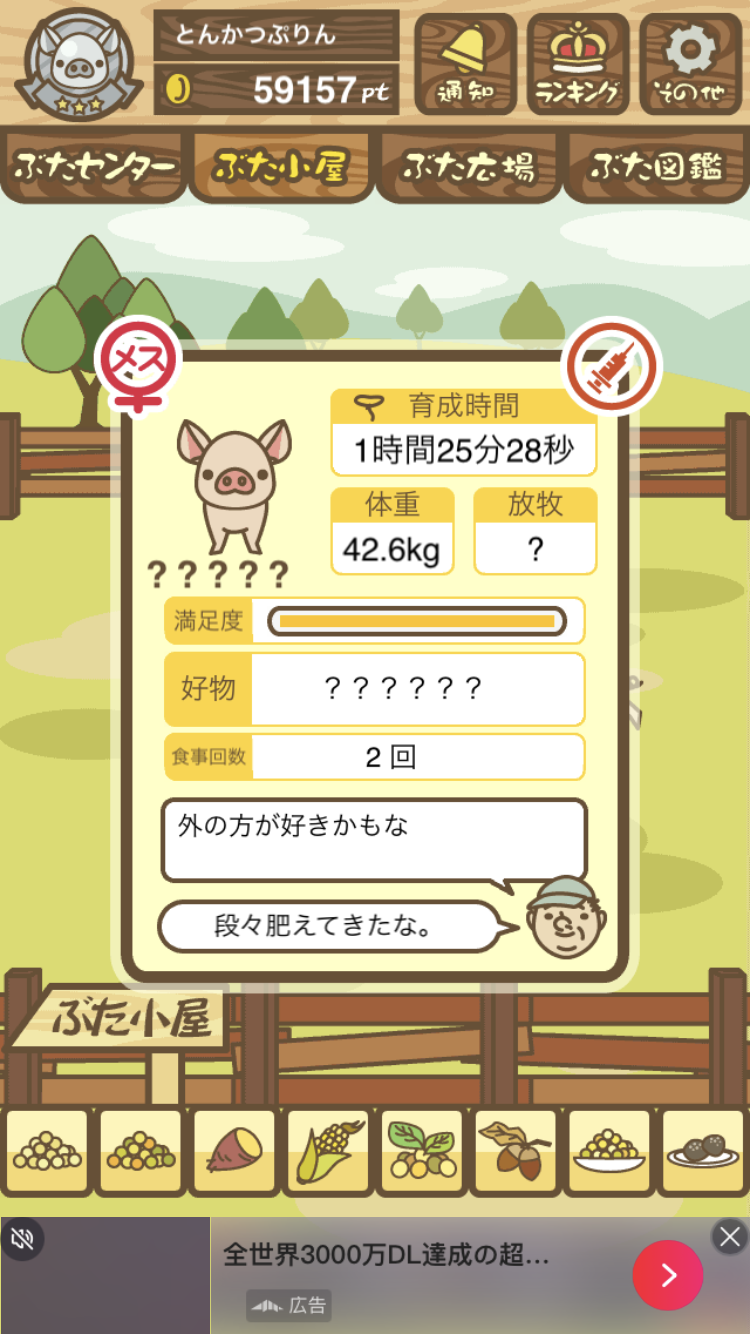
Task: Open the ランキング ranking button
Action: [578, 63]
